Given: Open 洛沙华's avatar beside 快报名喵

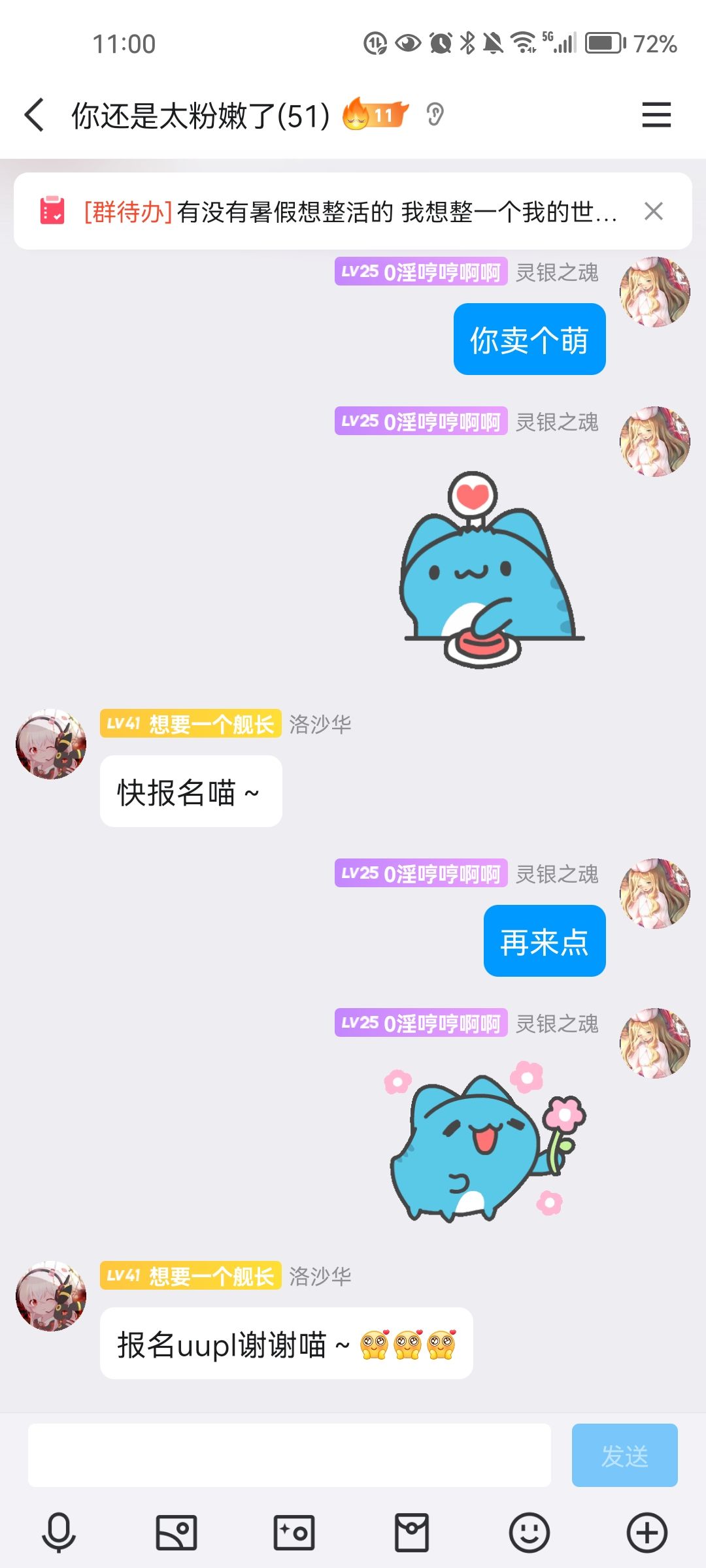Looking at the screenshot, I should point(51,744).
